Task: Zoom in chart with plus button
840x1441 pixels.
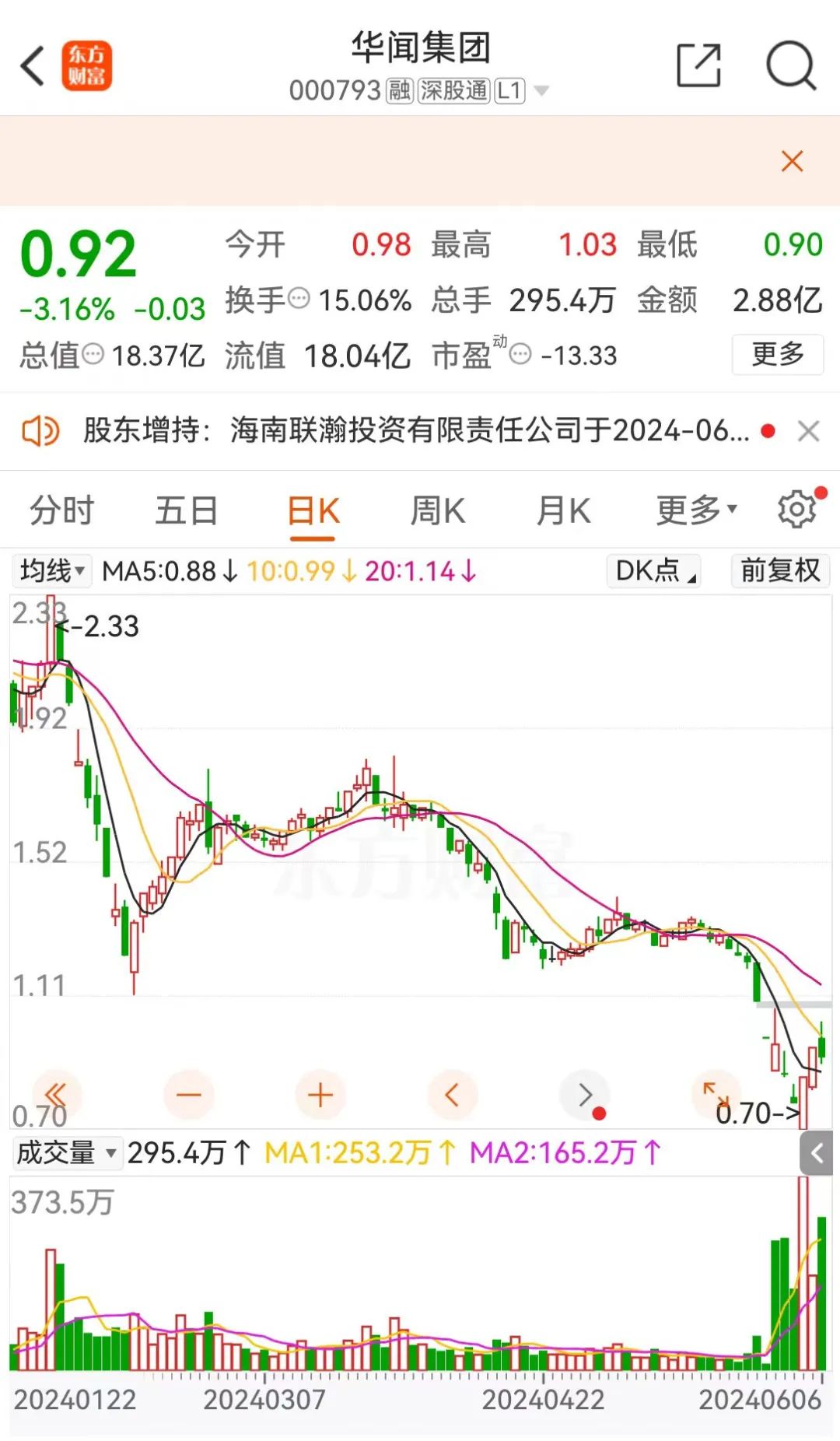Action: pos(320,1096)
